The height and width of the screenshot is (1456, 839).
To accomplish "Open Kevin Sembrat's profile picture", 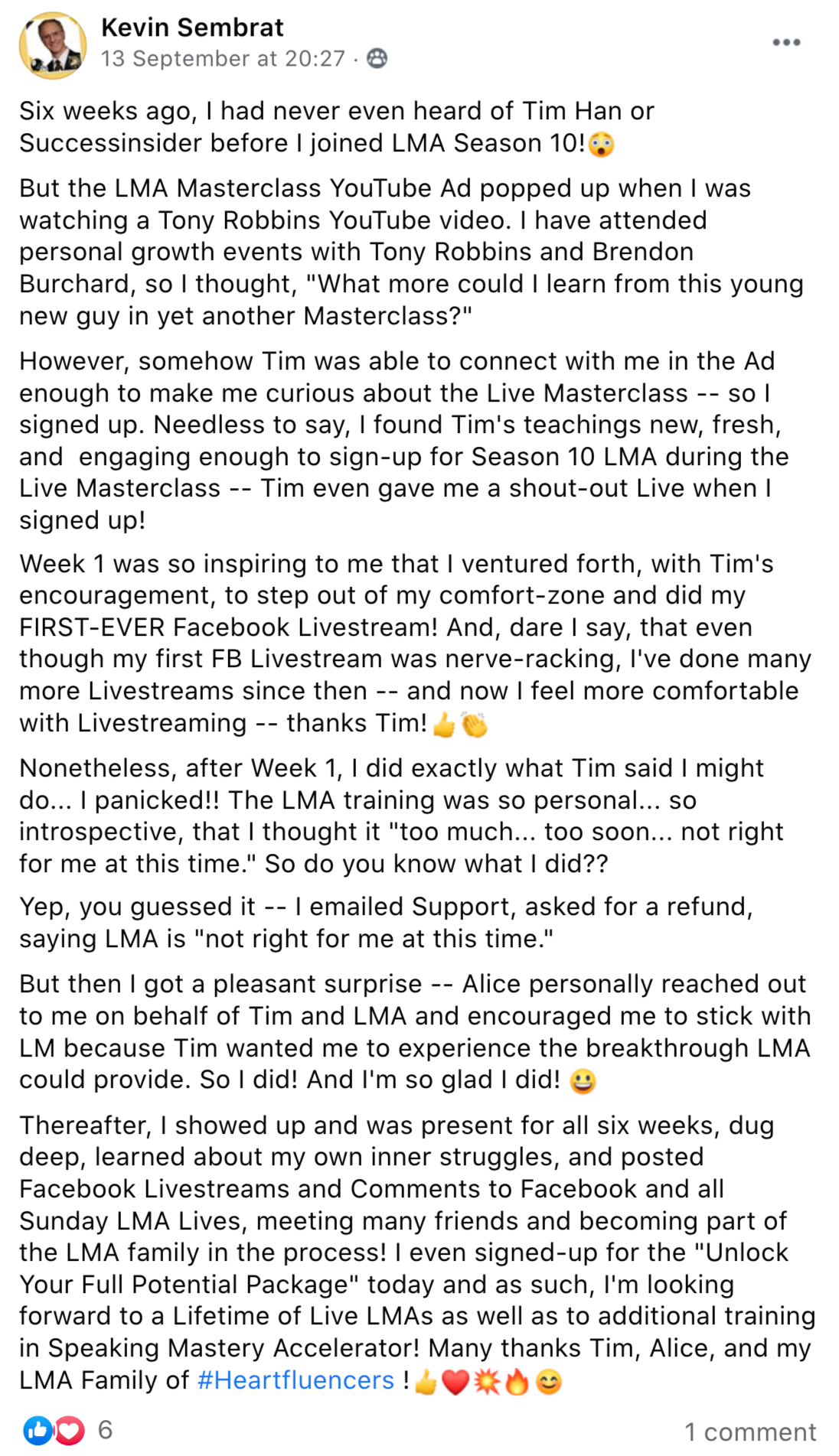I will point(52,45).
